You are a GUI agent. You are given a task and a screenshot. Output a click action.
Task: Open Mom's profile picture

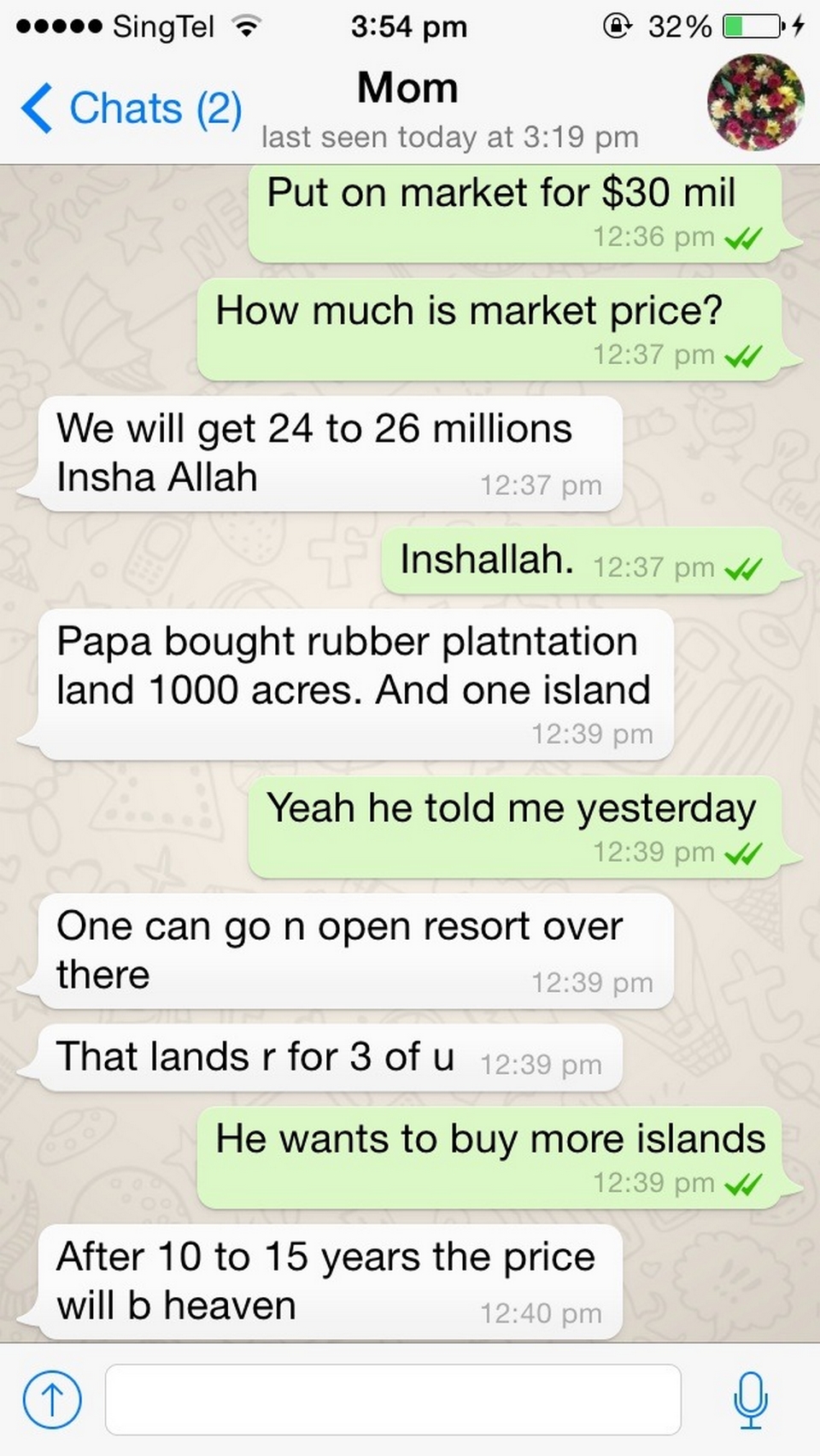pyautogui.click(x=755, y=103)
